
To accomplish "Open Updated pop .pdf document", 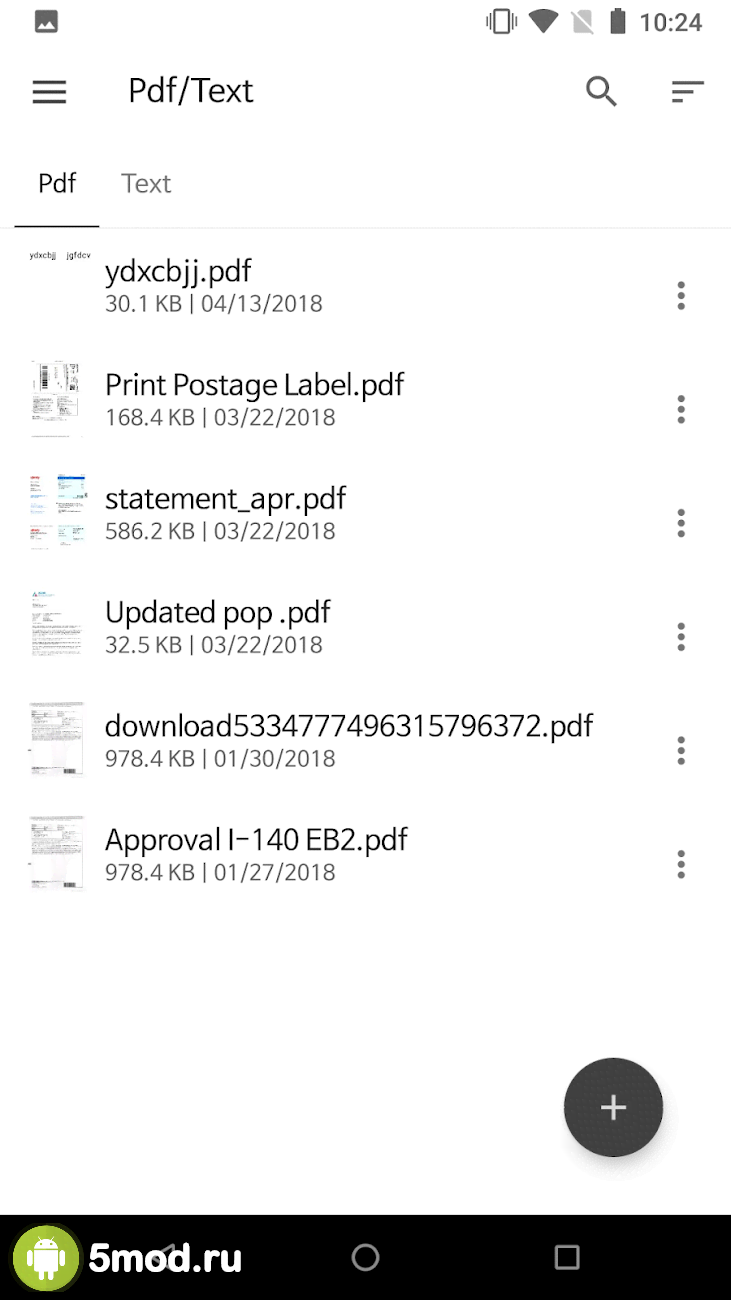I will coord(217,626).
